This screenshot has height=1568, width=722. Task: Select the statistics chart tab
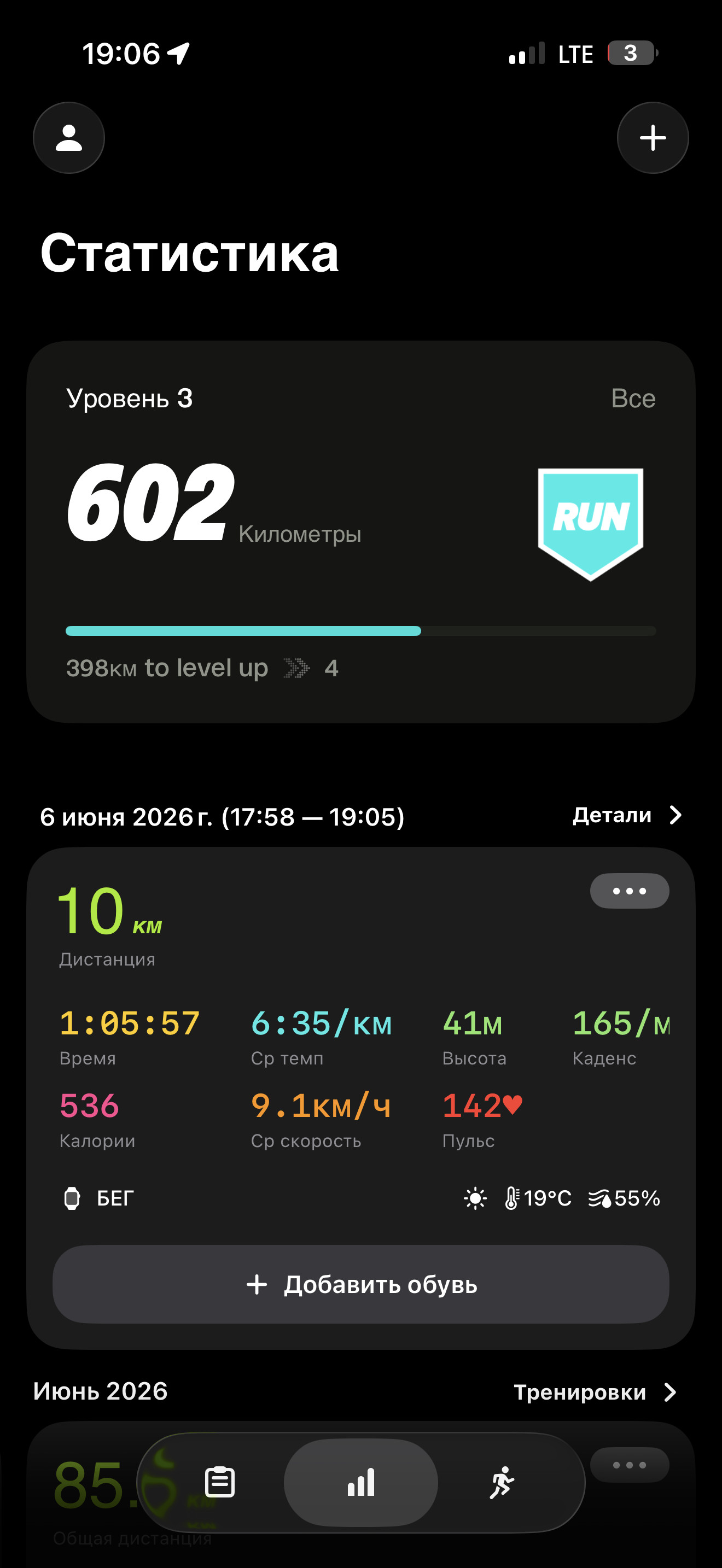pyautogui.click(x=361, y=1482)
